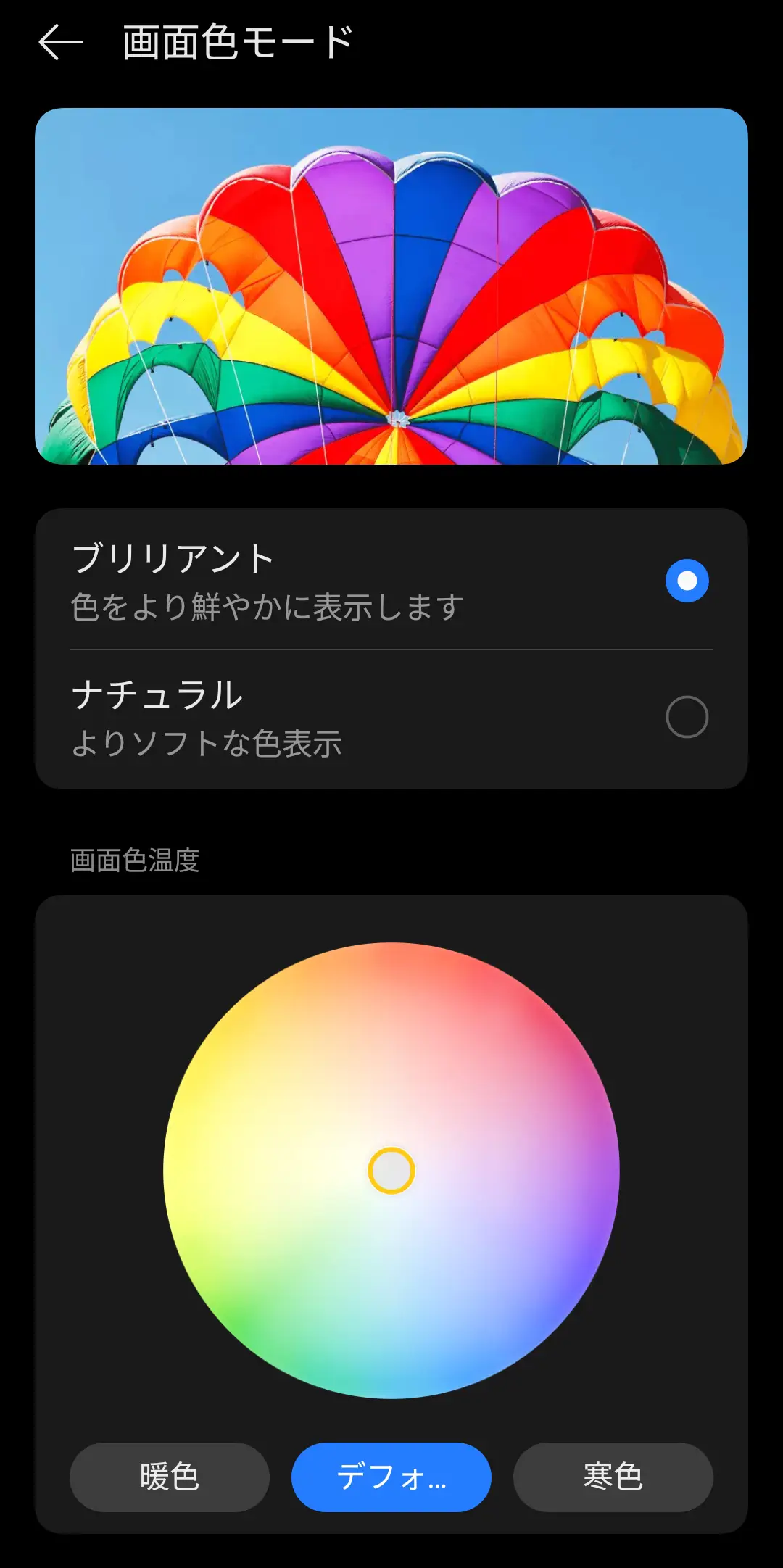Tap the empty radio circle next to ナチュラル
The image size is (783, 1568).
[x=687, y=716]
